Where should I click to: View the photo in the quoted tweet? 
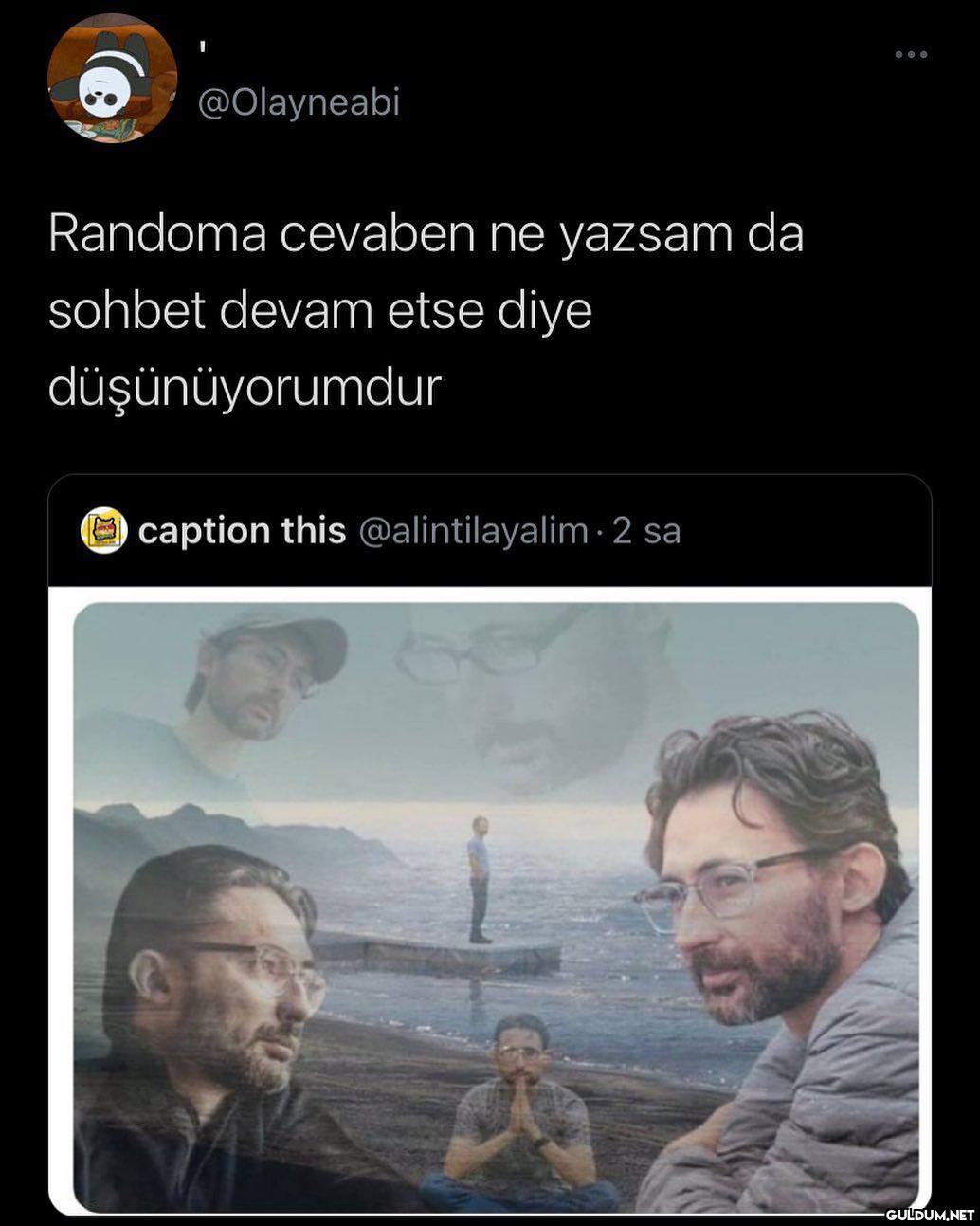click(x=496, y=906)
